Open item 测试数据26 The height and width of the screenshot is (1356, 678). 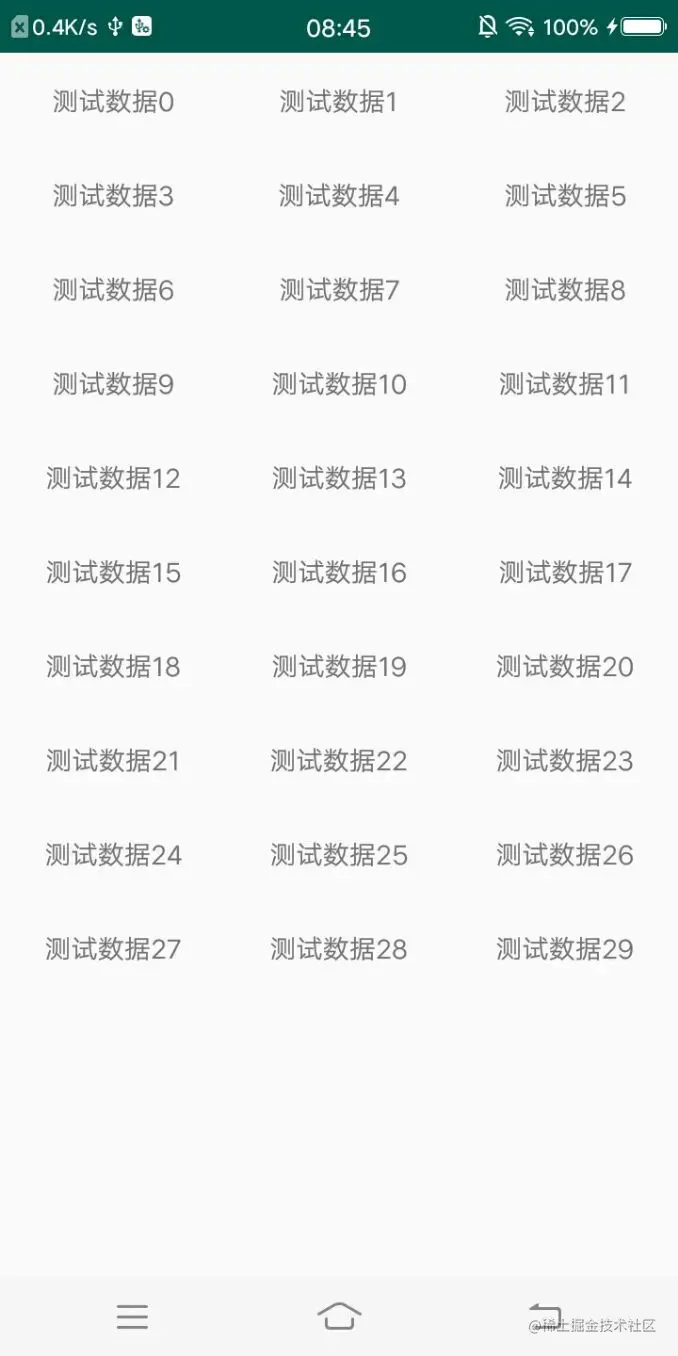[565, 855]
